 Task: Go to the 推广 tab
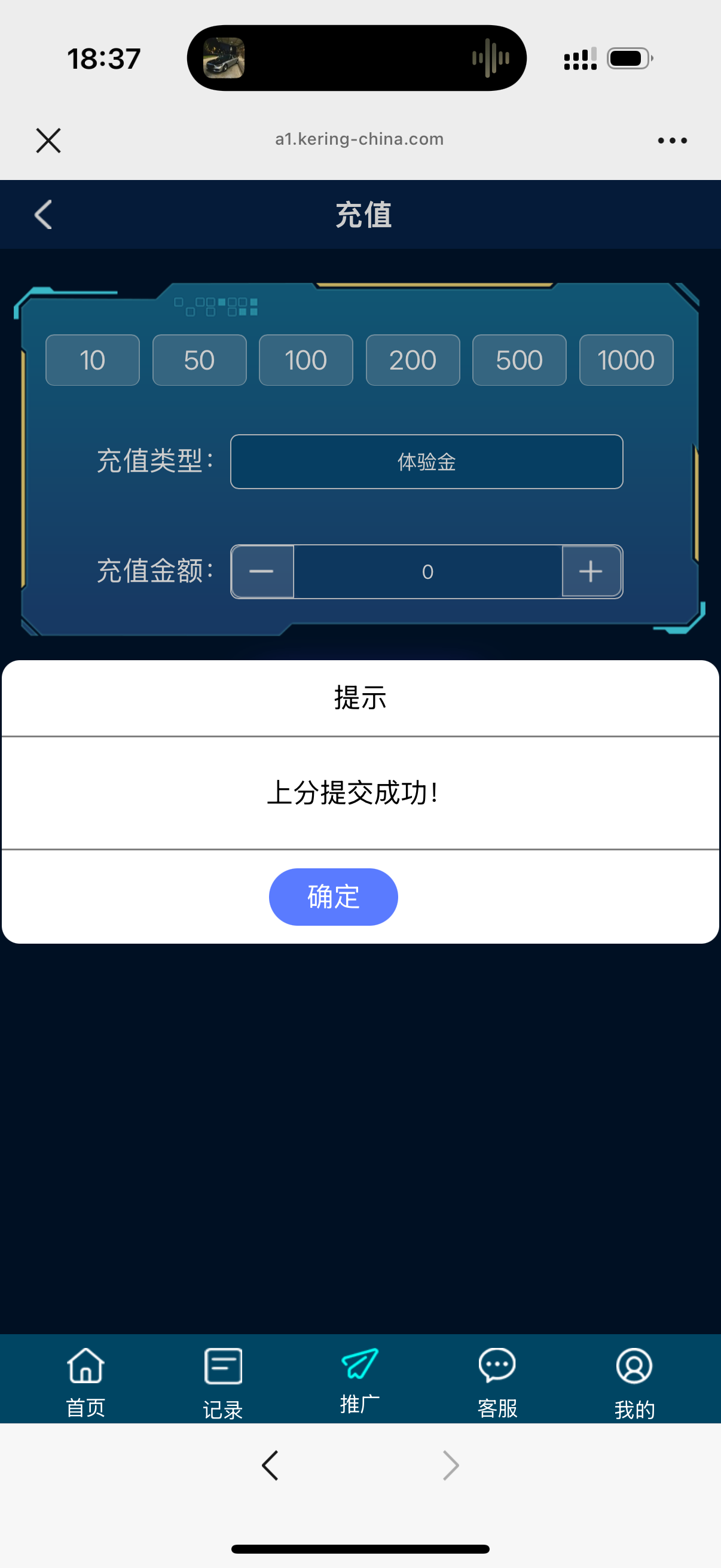point(360,1378)
